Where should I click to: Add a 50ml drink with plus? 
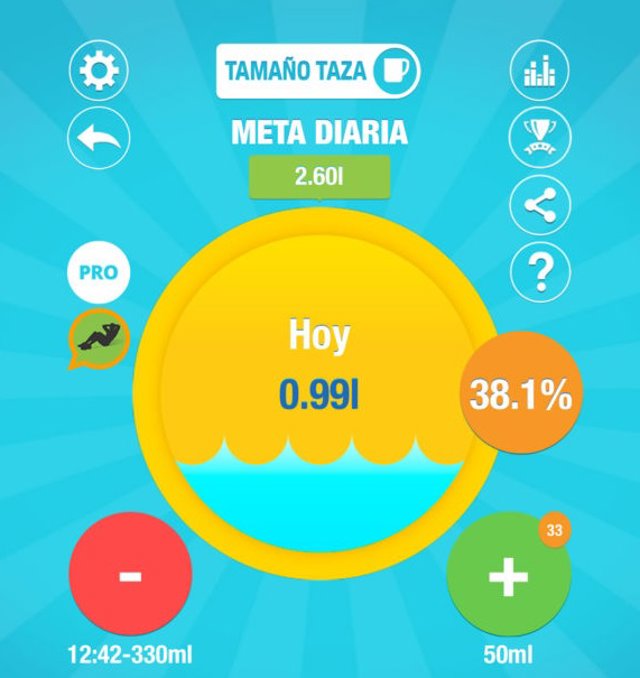click(x=508, y=578)
